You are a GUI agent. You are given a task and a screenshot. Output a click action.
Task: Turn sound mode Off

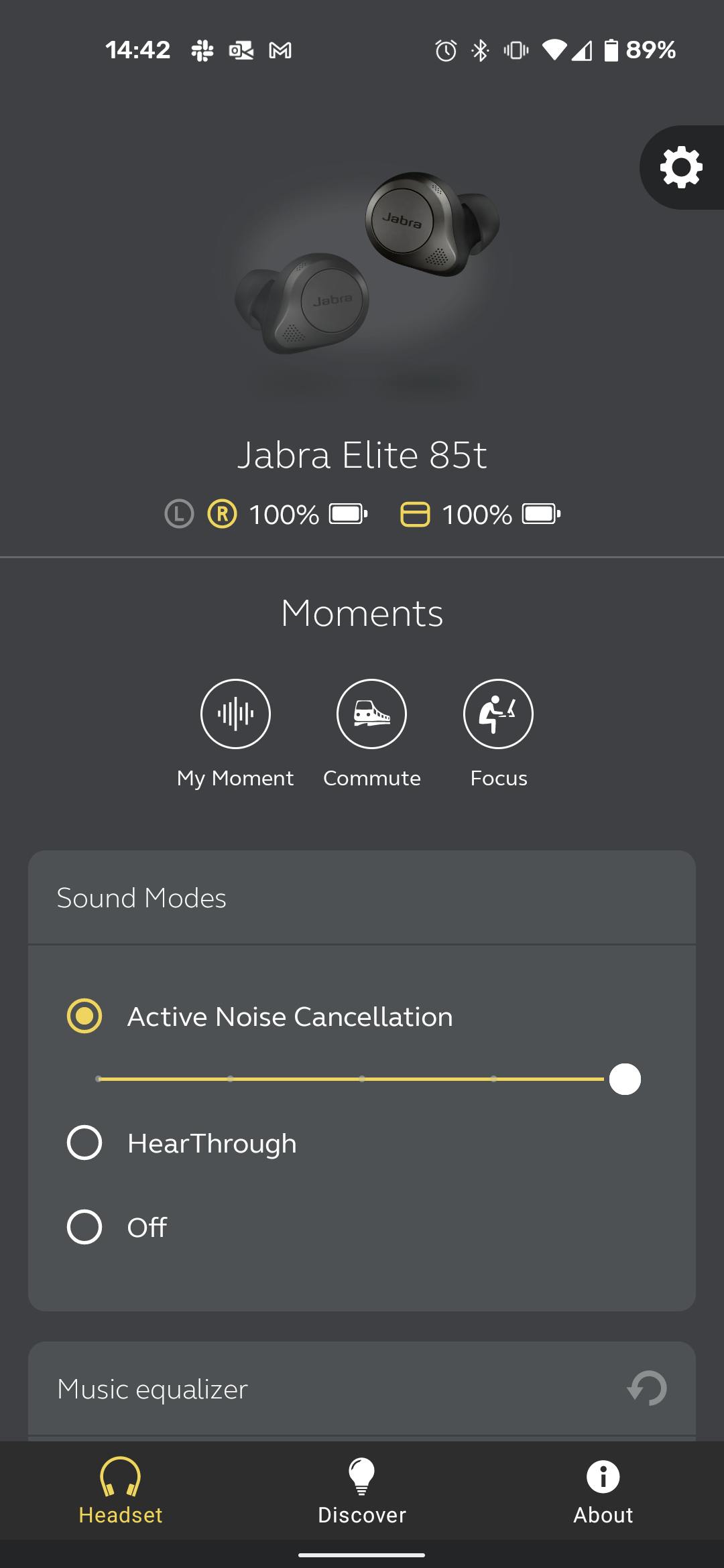pos(84,1227)
